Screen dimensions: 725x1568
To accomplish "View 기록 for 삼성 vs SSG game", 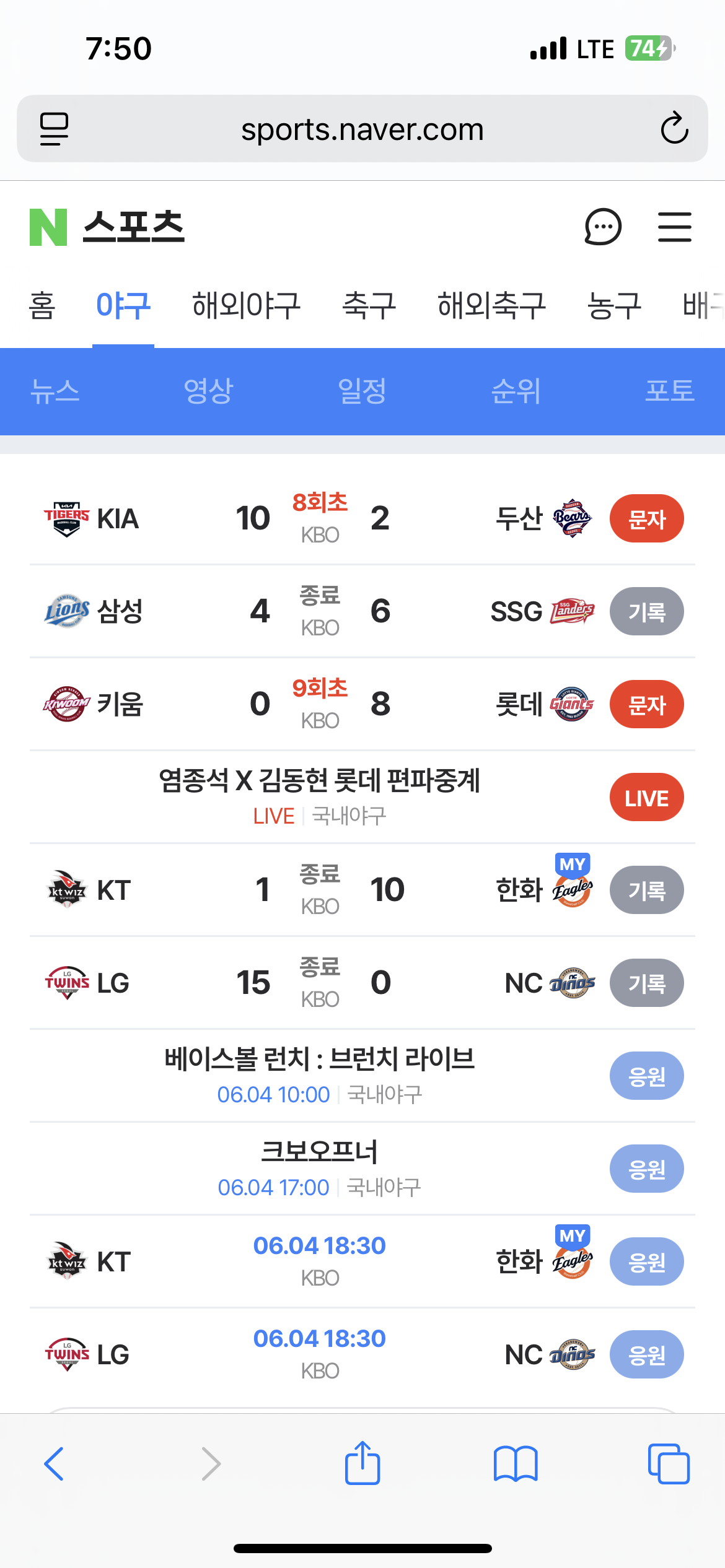I will click(647, 611).
